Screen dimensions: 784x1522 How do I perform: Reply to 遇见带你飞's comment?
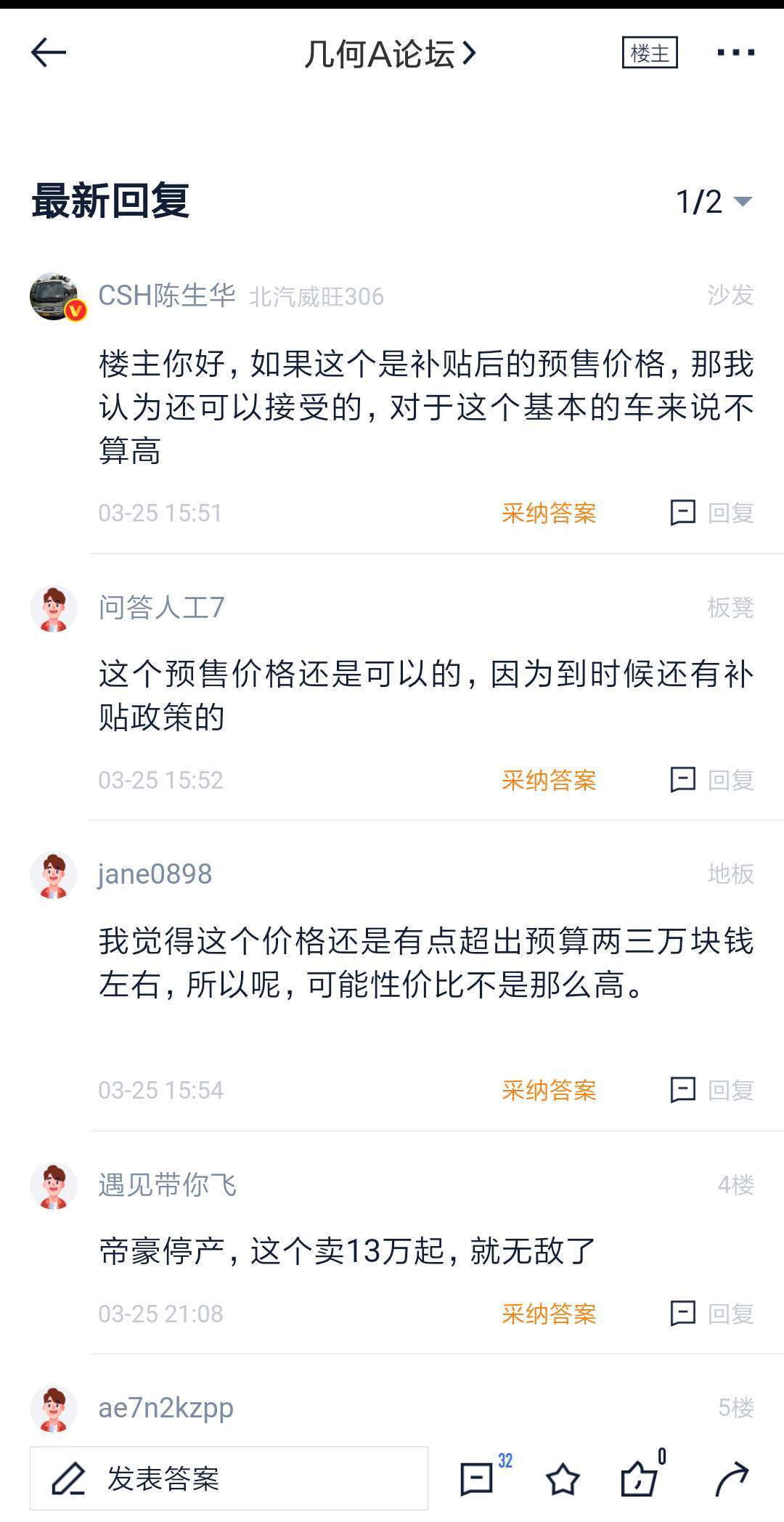(711, 1314)
